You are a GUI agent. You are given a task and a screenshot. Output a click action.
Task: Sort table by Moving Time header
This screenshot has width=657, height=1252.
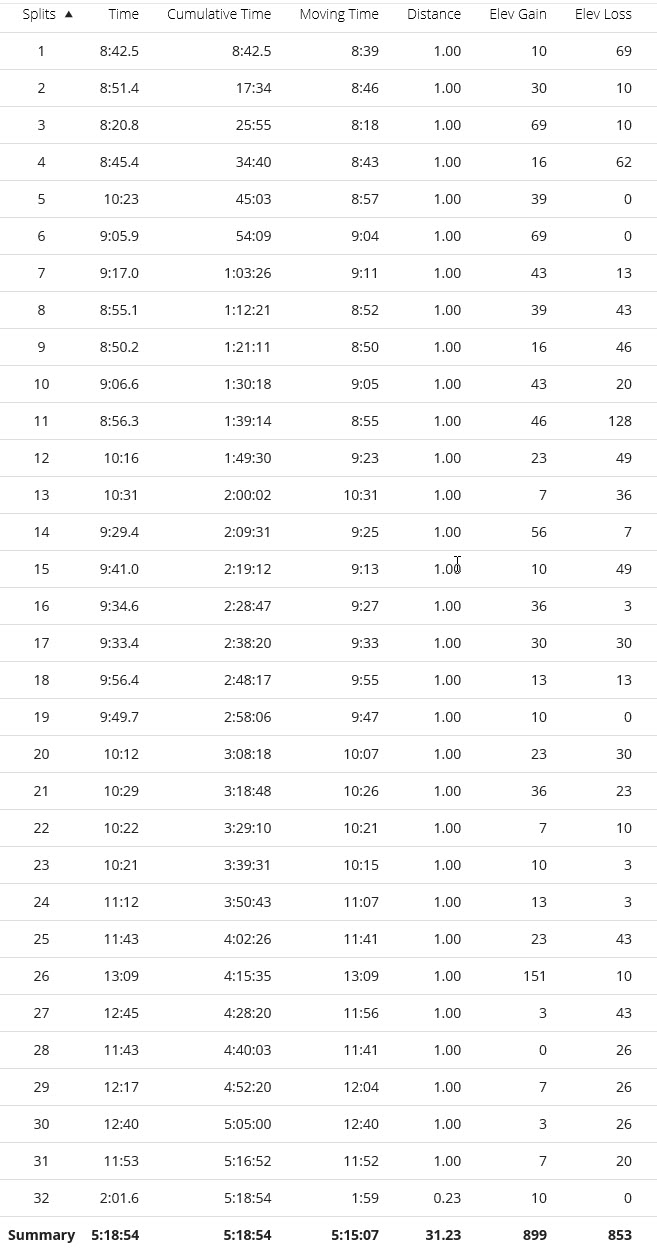pyautogui.click(x=339, y=14)
